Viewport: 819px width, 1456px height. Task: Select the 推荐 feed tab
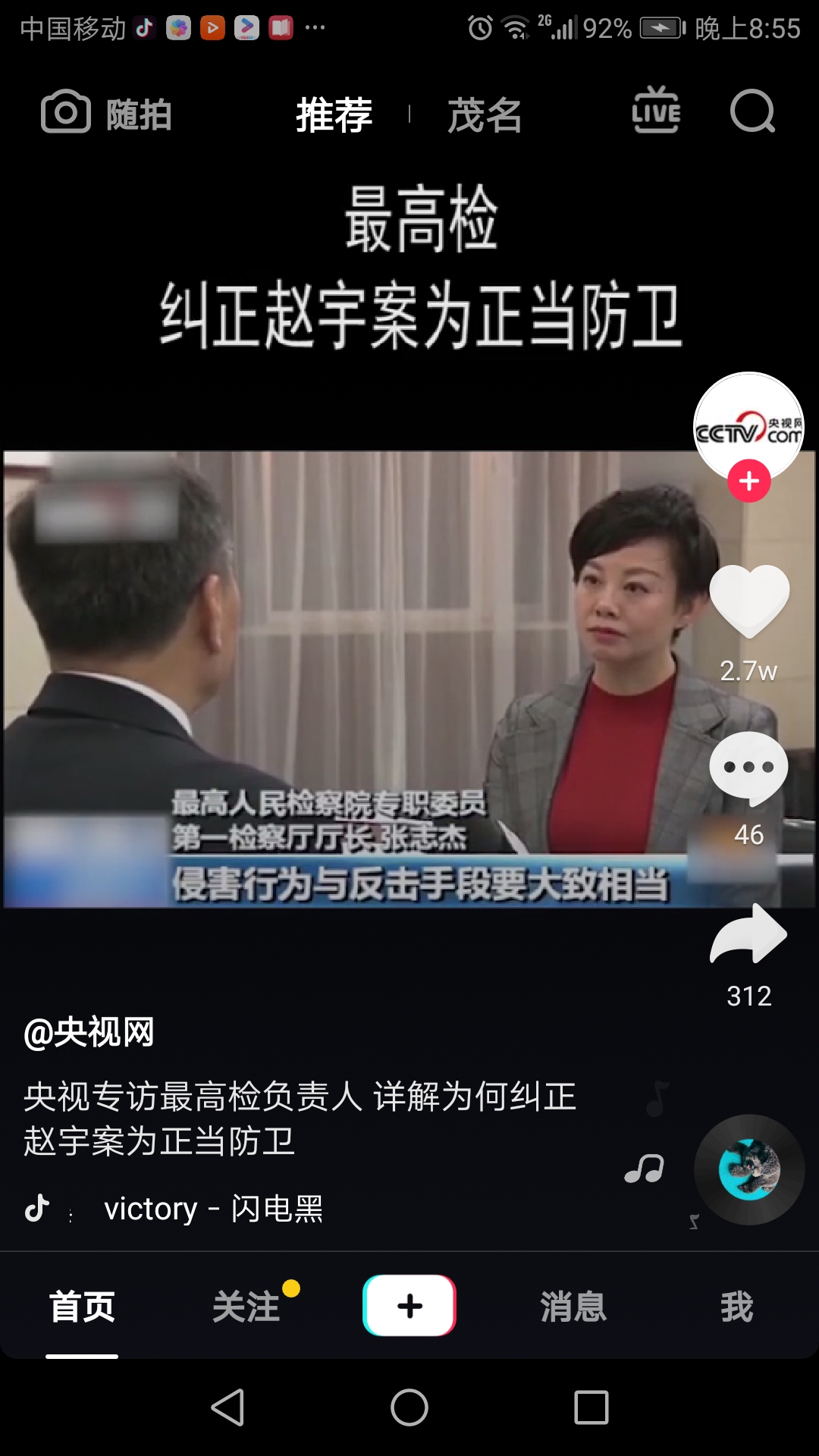334,115
